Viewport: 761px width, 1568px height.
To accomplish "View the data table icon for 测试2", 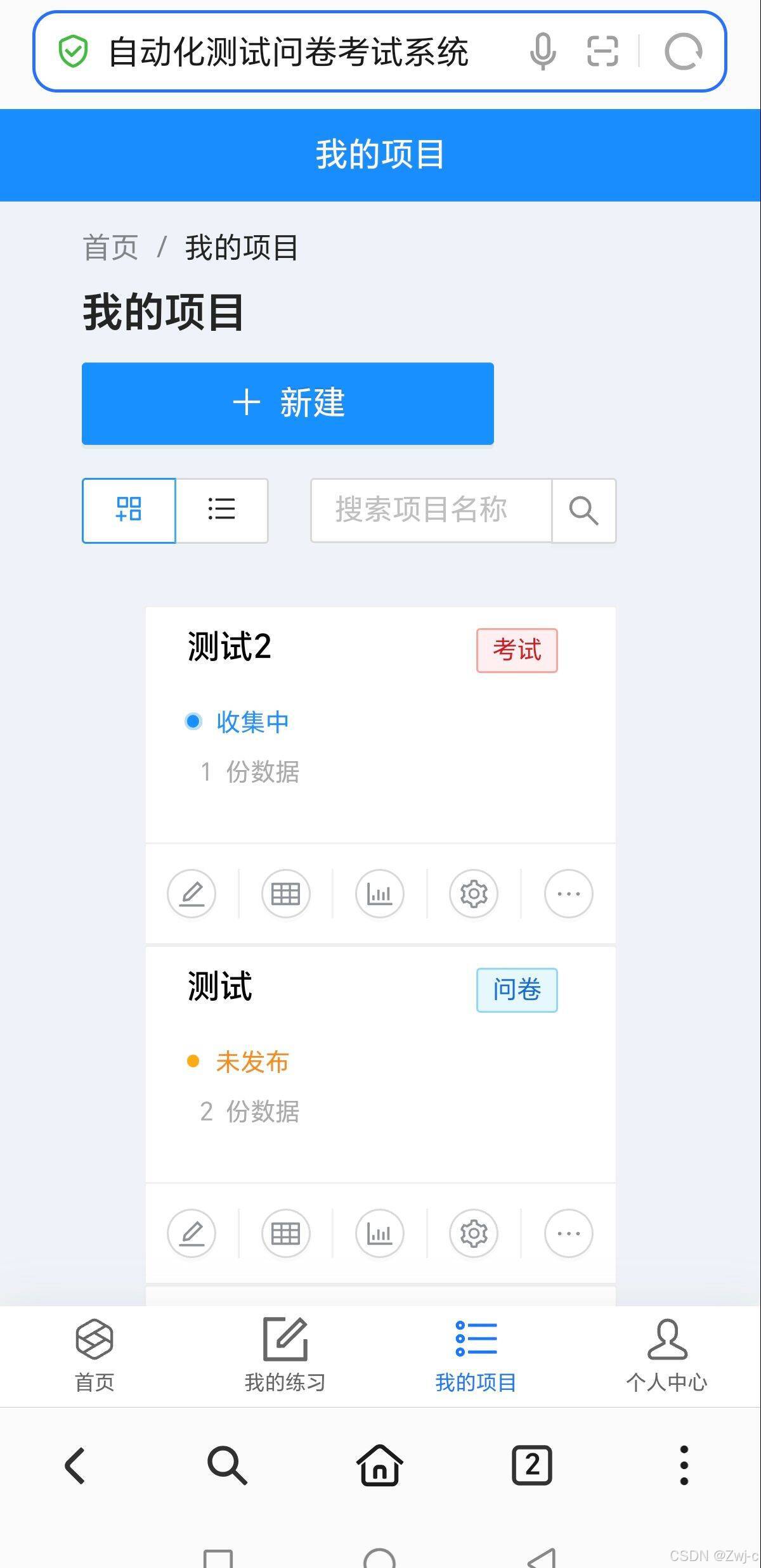I will tap(285, 894).
